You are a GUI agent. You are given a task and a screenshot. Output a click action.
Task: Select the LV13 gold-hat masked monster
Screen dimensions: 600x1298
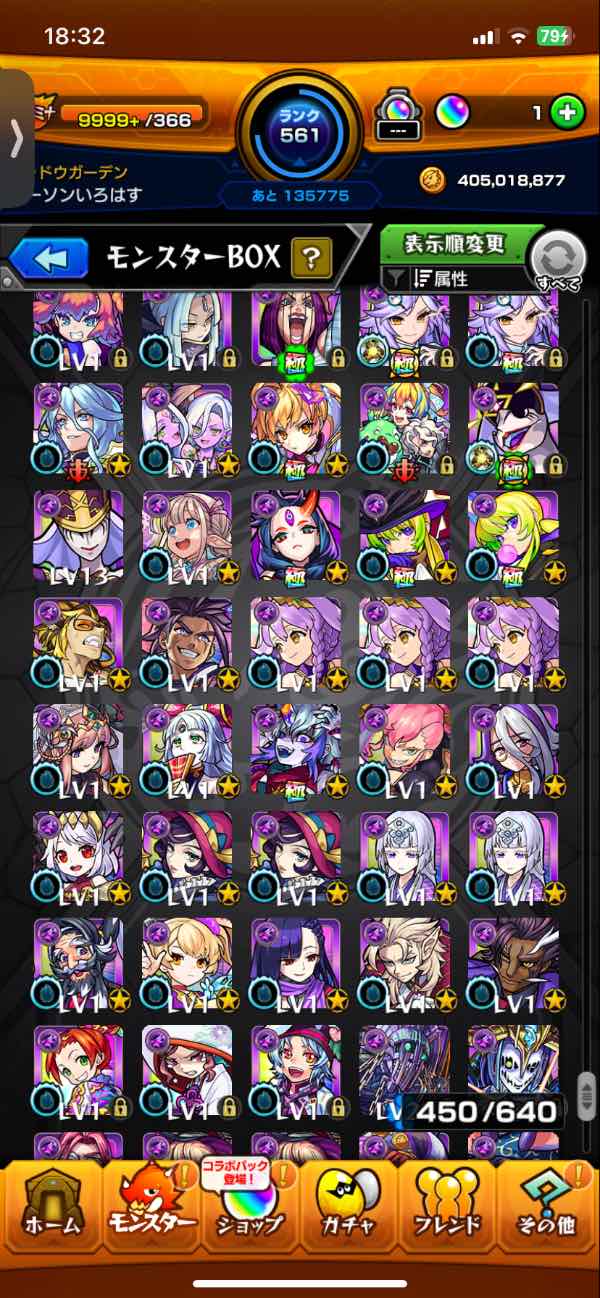tap(79, 535)
